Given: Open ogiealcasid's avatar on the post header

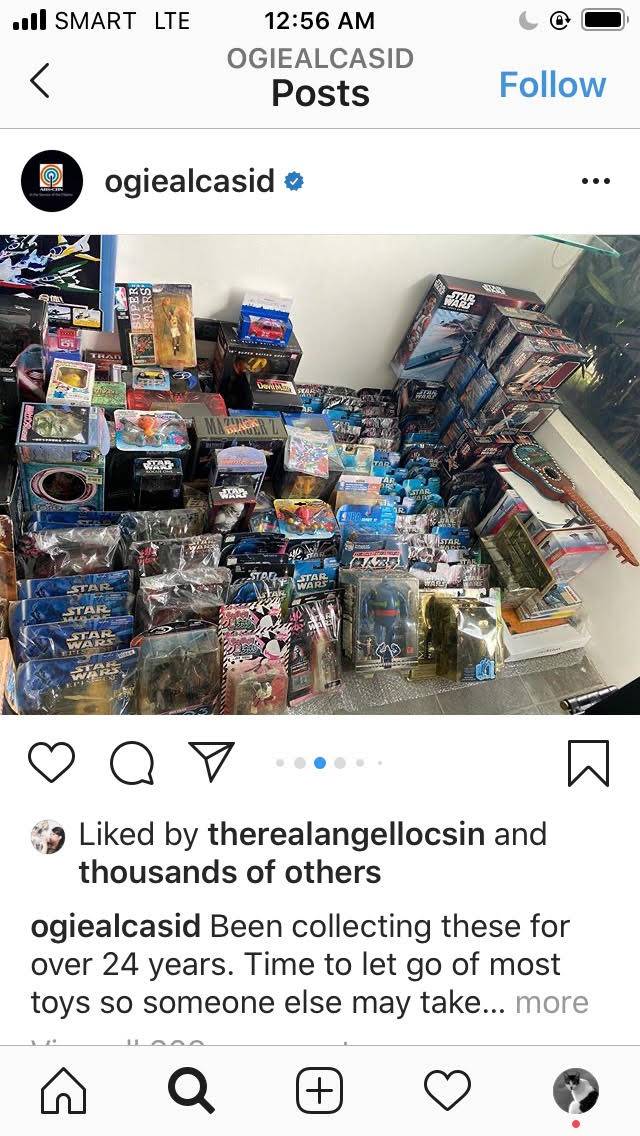Looking at the screenshot, I should pyautogui.click(x=52, y=182).
